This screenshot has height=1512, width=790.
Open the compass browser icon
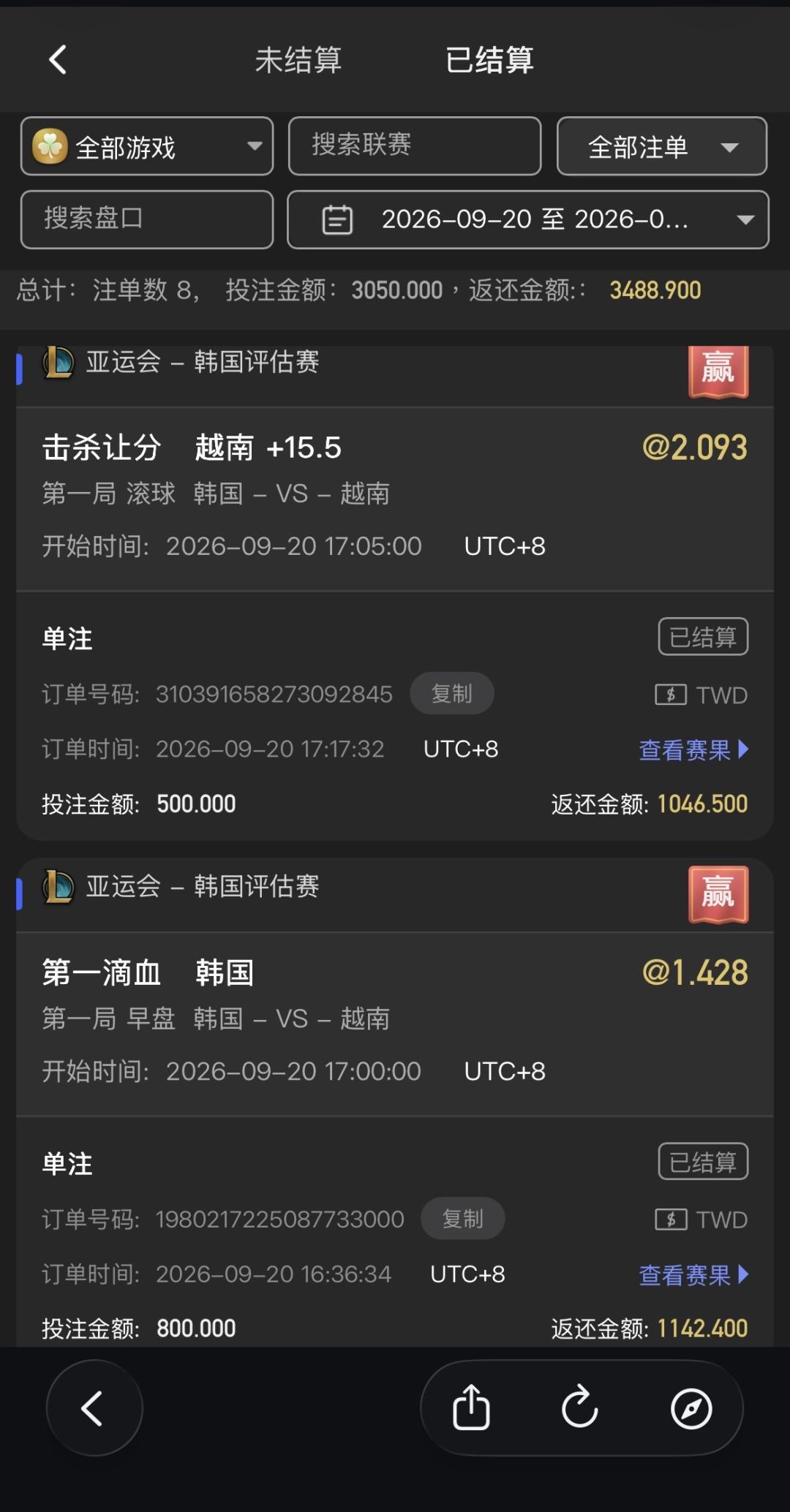(691, 1407)
